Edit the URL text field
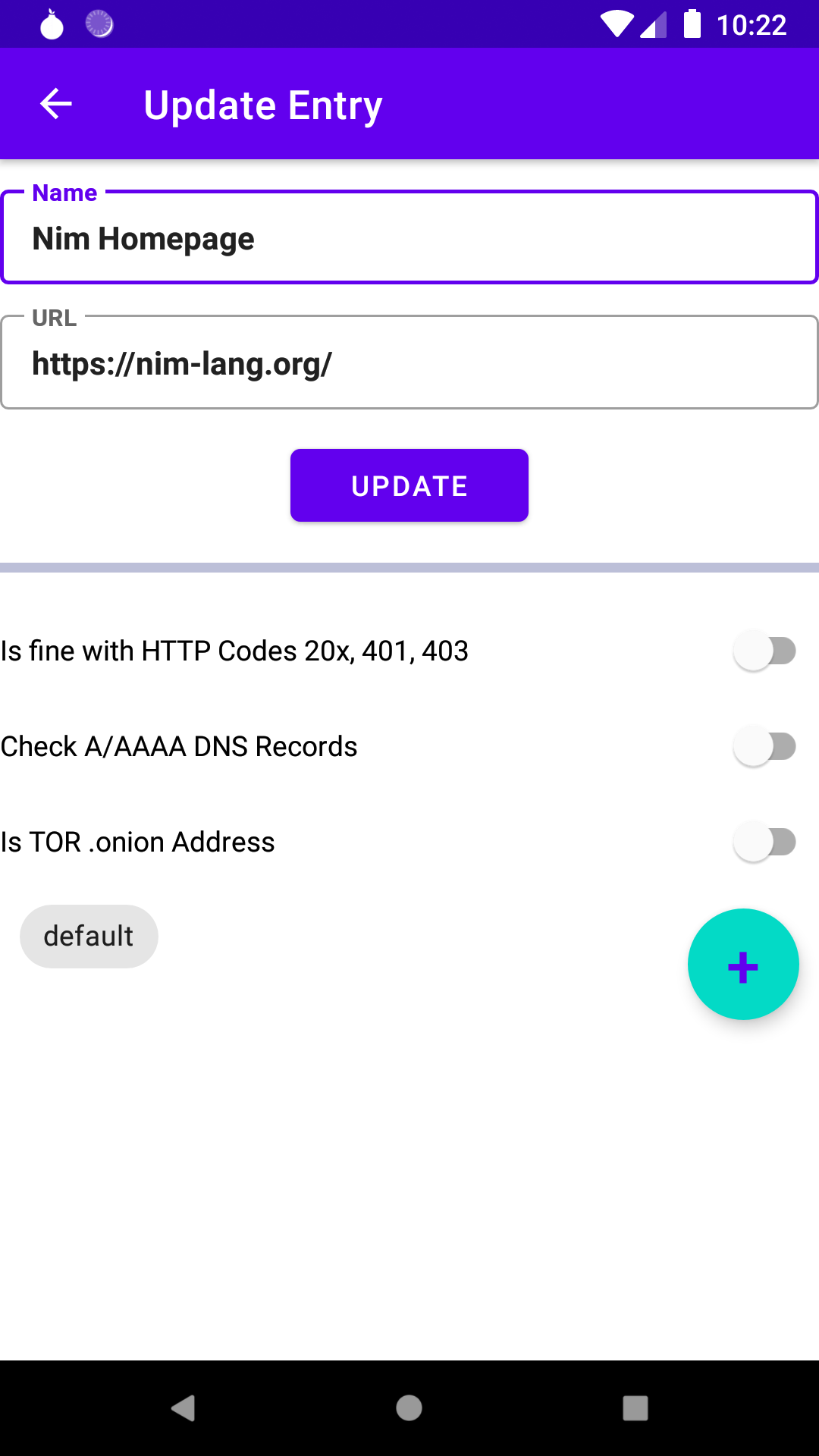 (x=409, y=364)
